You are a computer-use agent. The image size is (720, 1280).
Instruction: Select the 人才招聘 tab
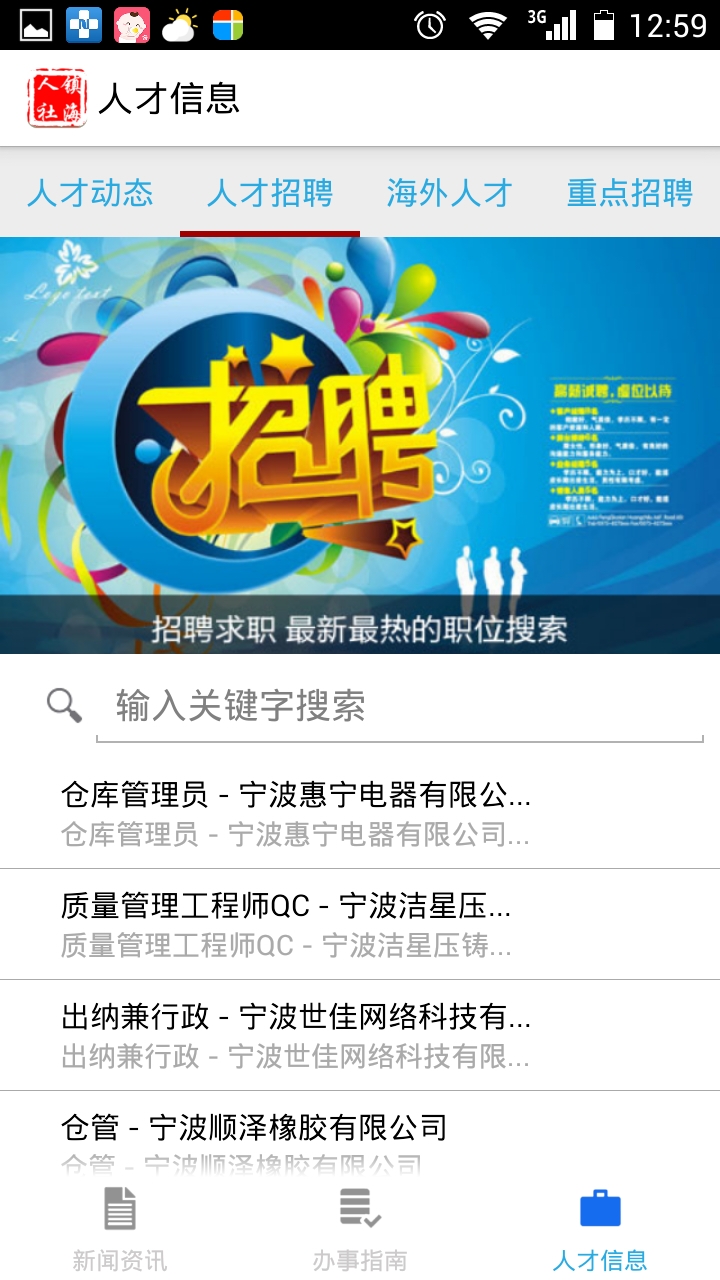pos(270,193)
